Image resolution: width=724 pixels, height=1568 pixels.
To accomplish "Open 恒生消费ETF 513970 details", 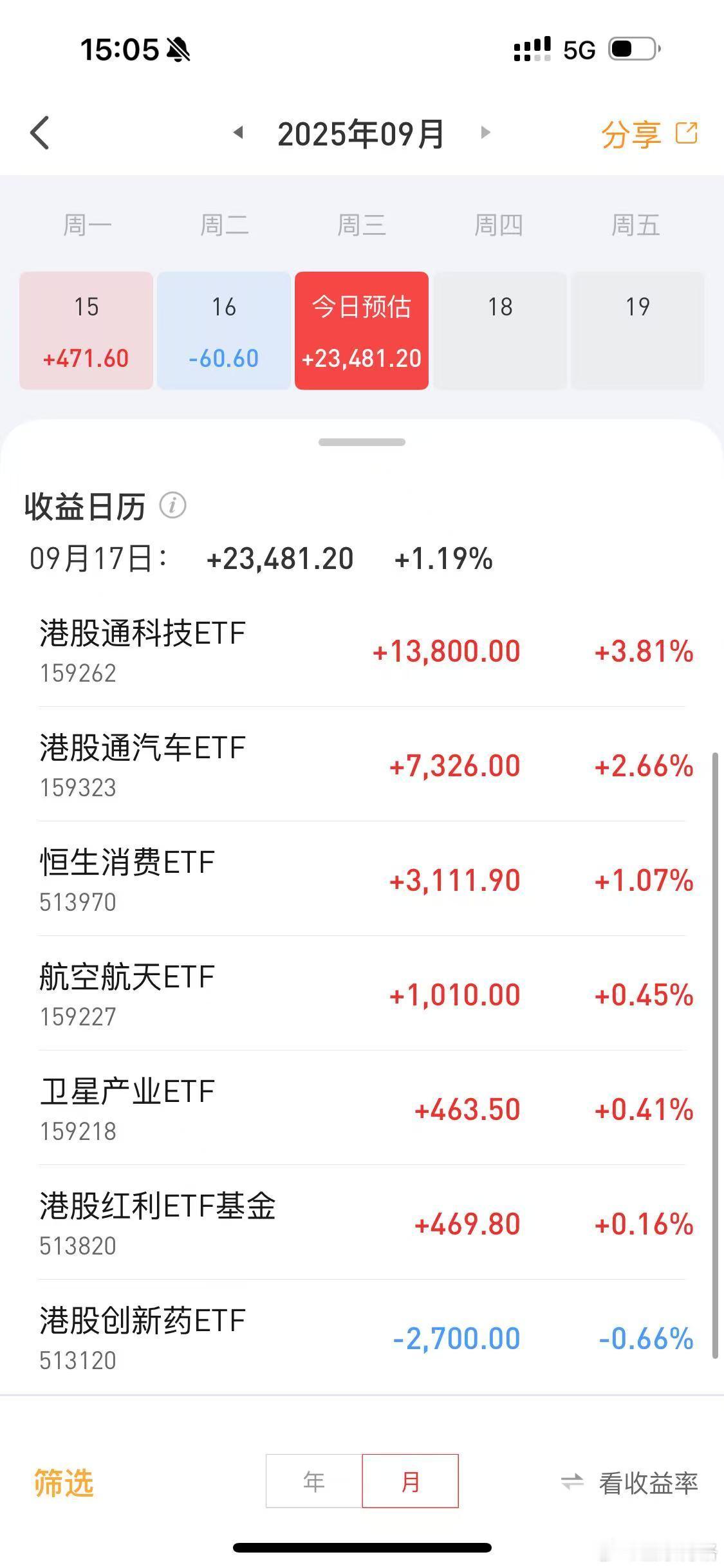I will (x=362, y=879).
